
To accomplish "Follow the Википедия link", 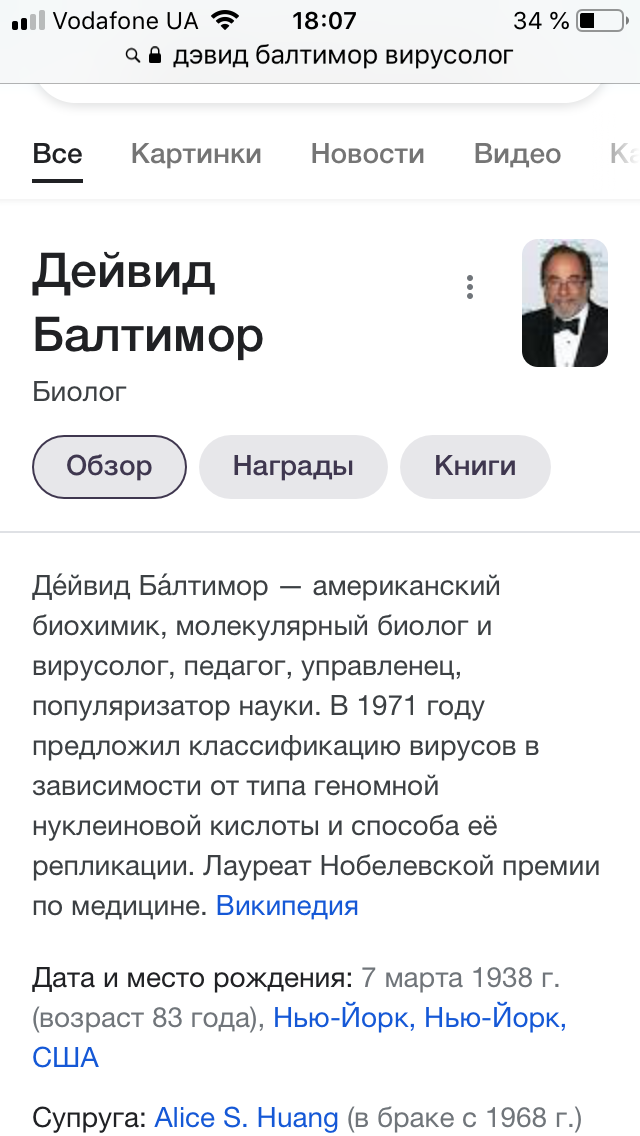I will coord(287,906).
